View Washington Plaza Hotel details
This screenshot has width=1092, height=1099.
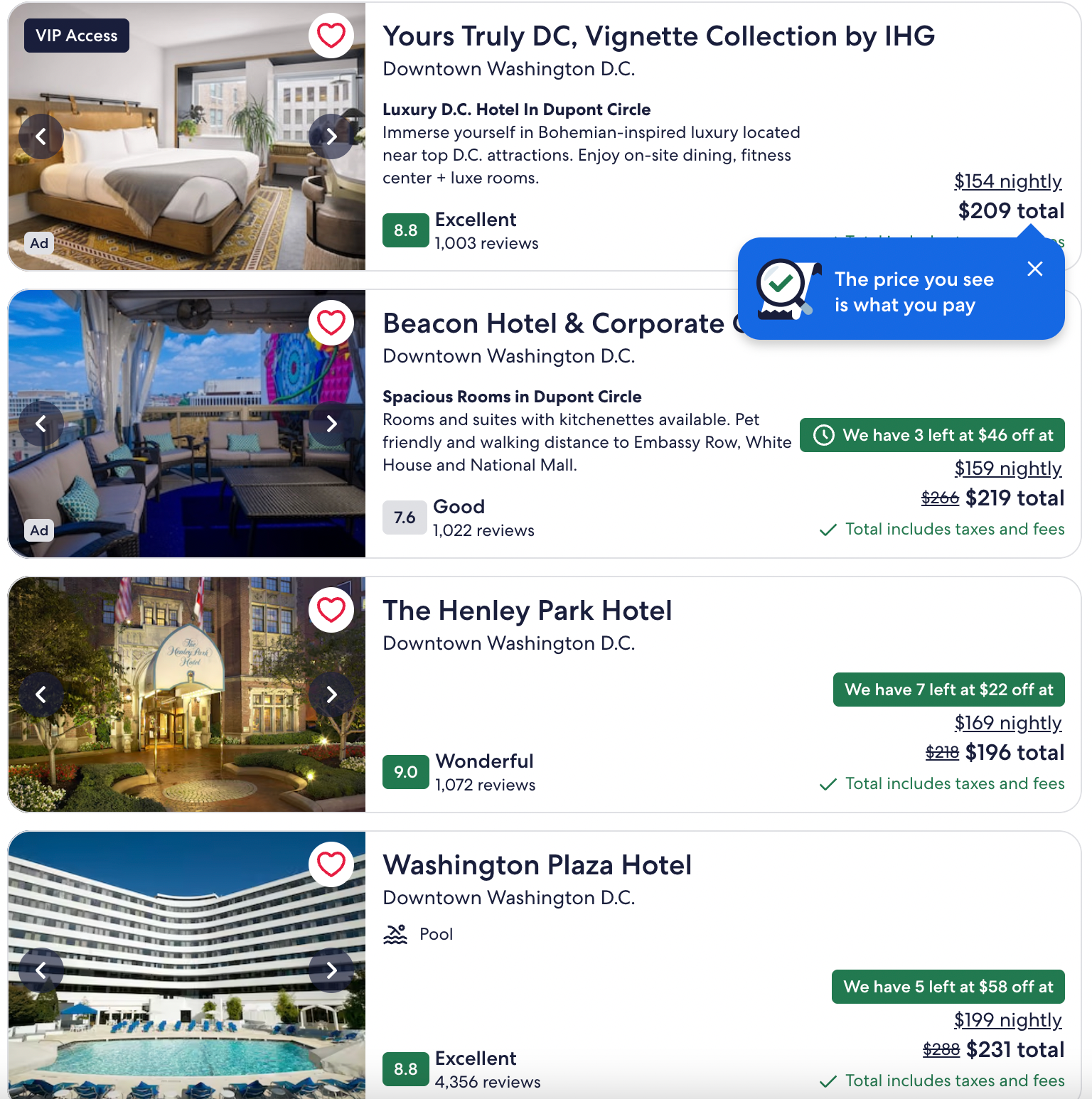pos(537,865)
